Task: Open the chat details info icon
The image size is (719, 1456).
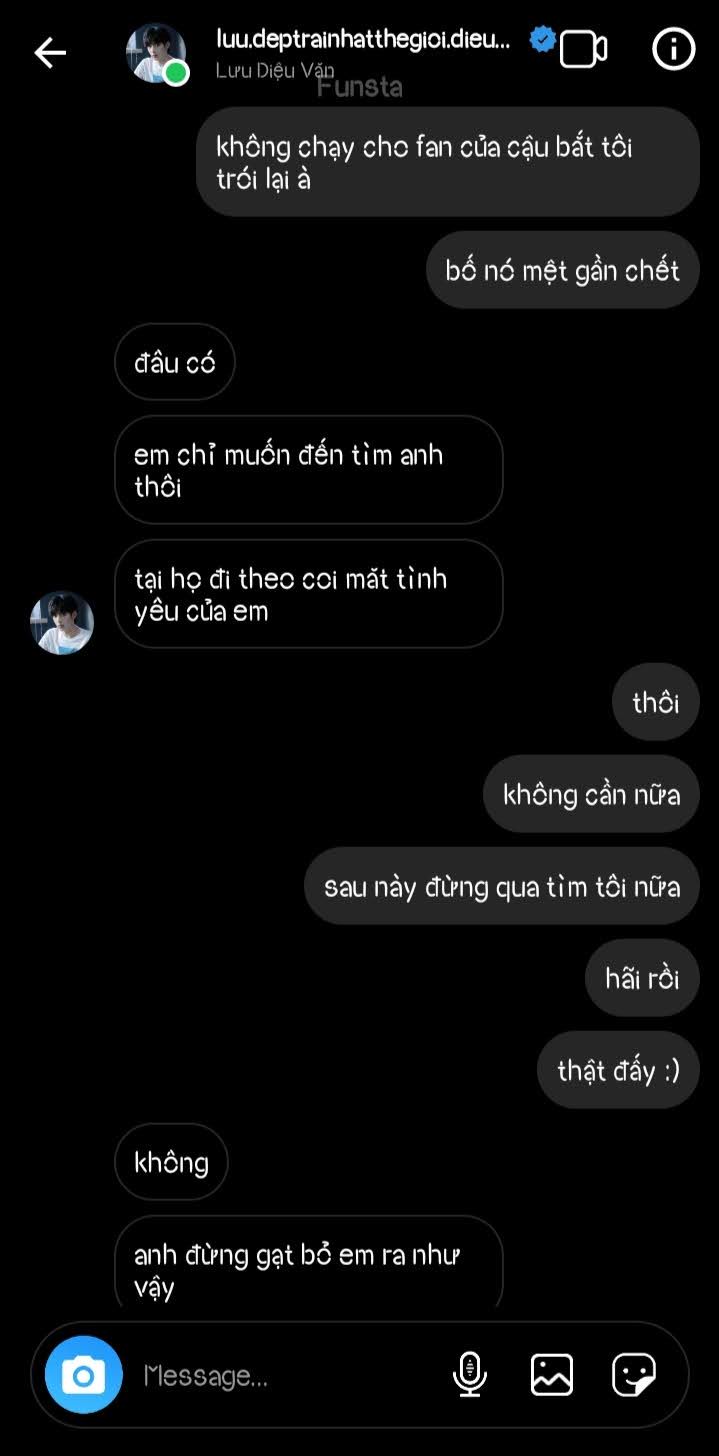Action: tap(673, 49)
